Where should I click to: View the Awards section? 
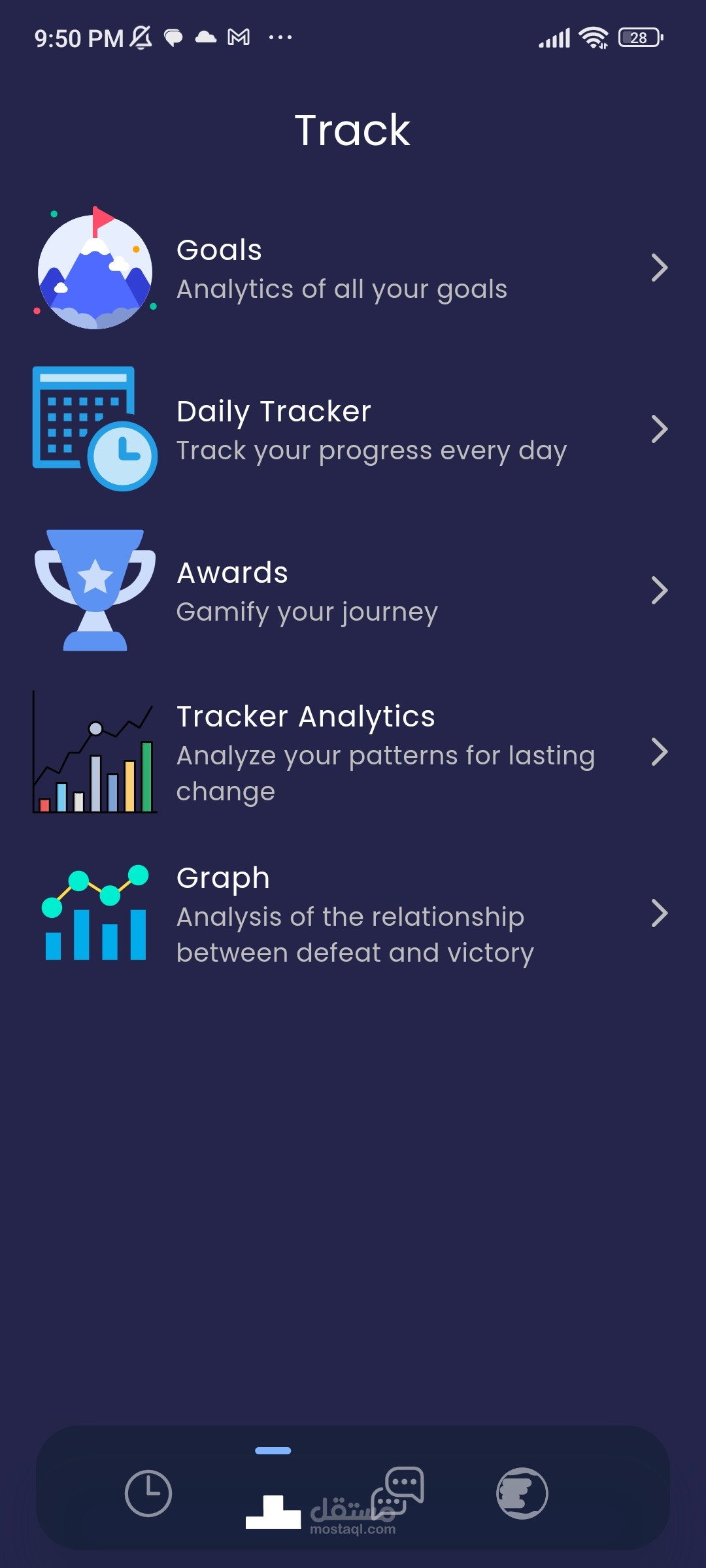(353, 591)
